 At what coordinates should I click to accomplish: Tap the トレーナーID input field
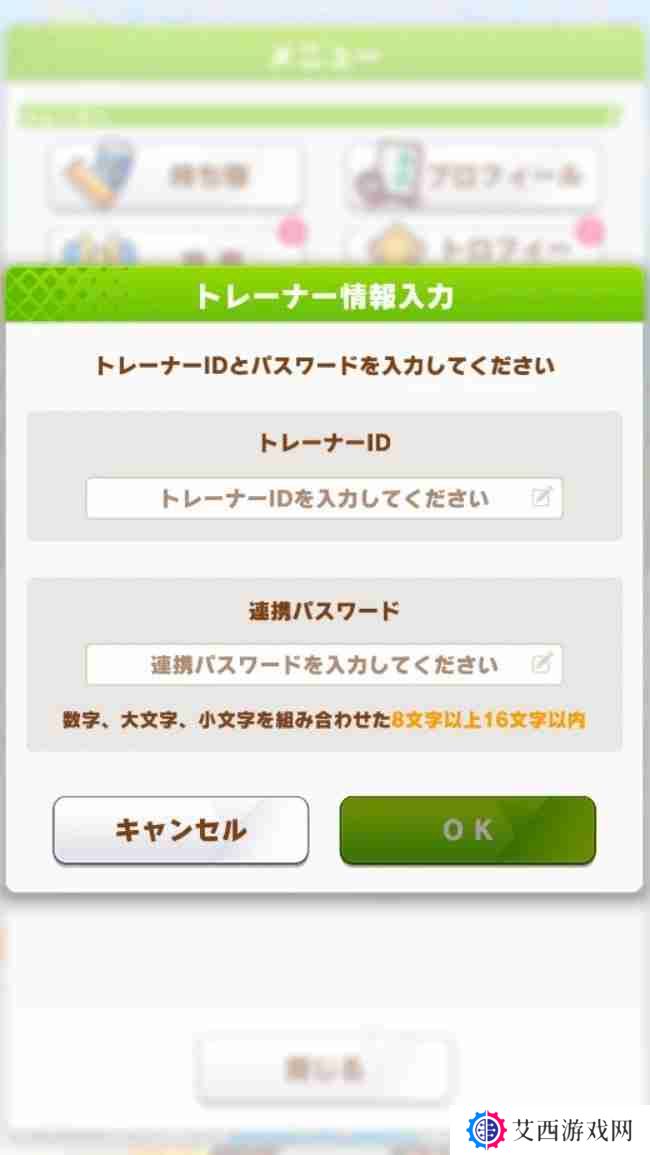point(323,498)
